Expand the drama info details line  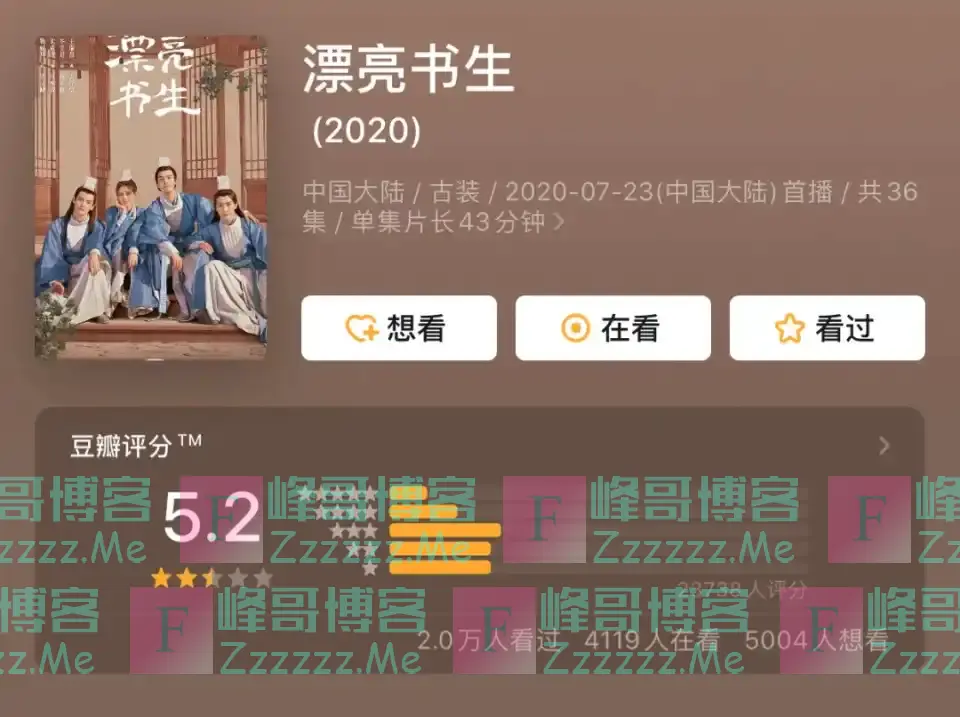coord(558,222)
